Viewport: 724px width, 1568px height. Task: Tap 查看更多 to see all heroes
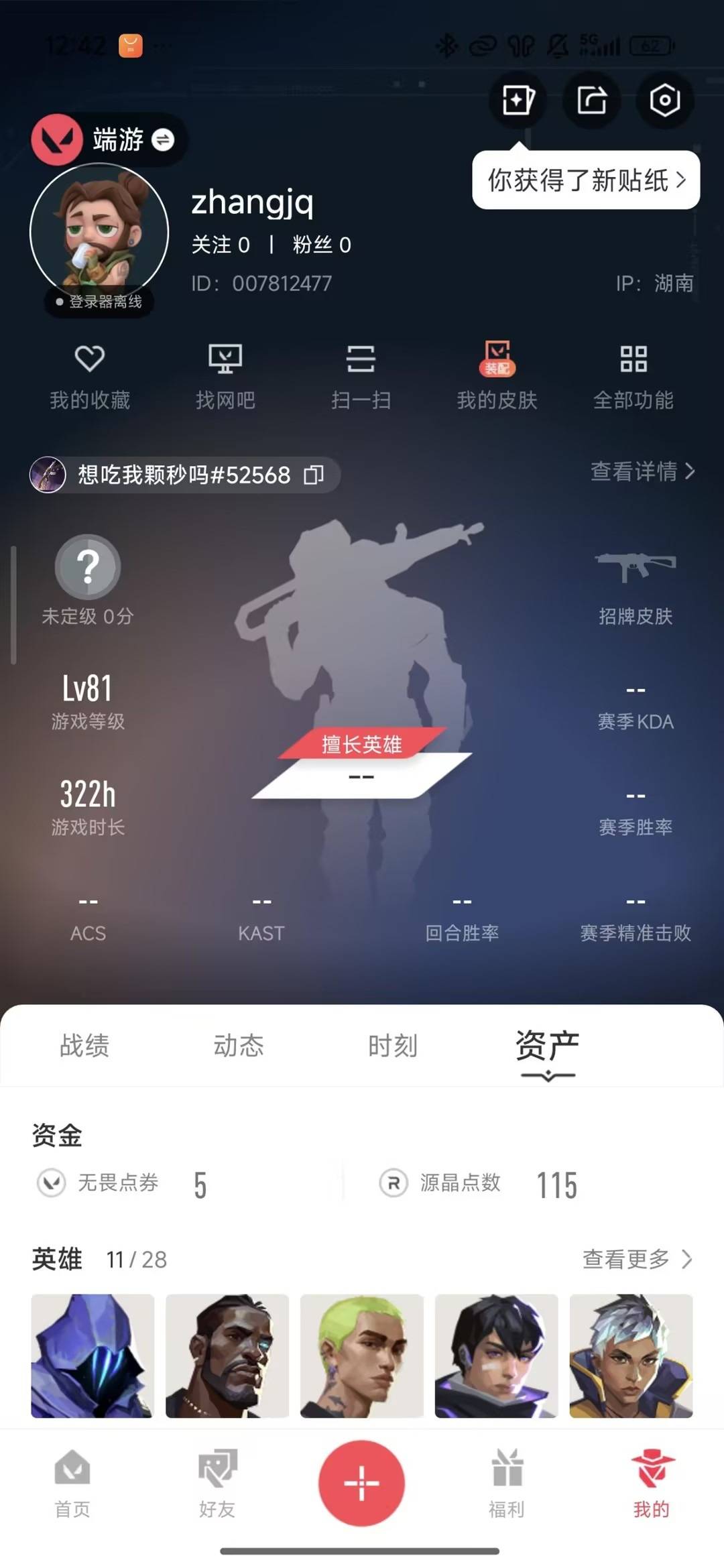point(636,1259)
